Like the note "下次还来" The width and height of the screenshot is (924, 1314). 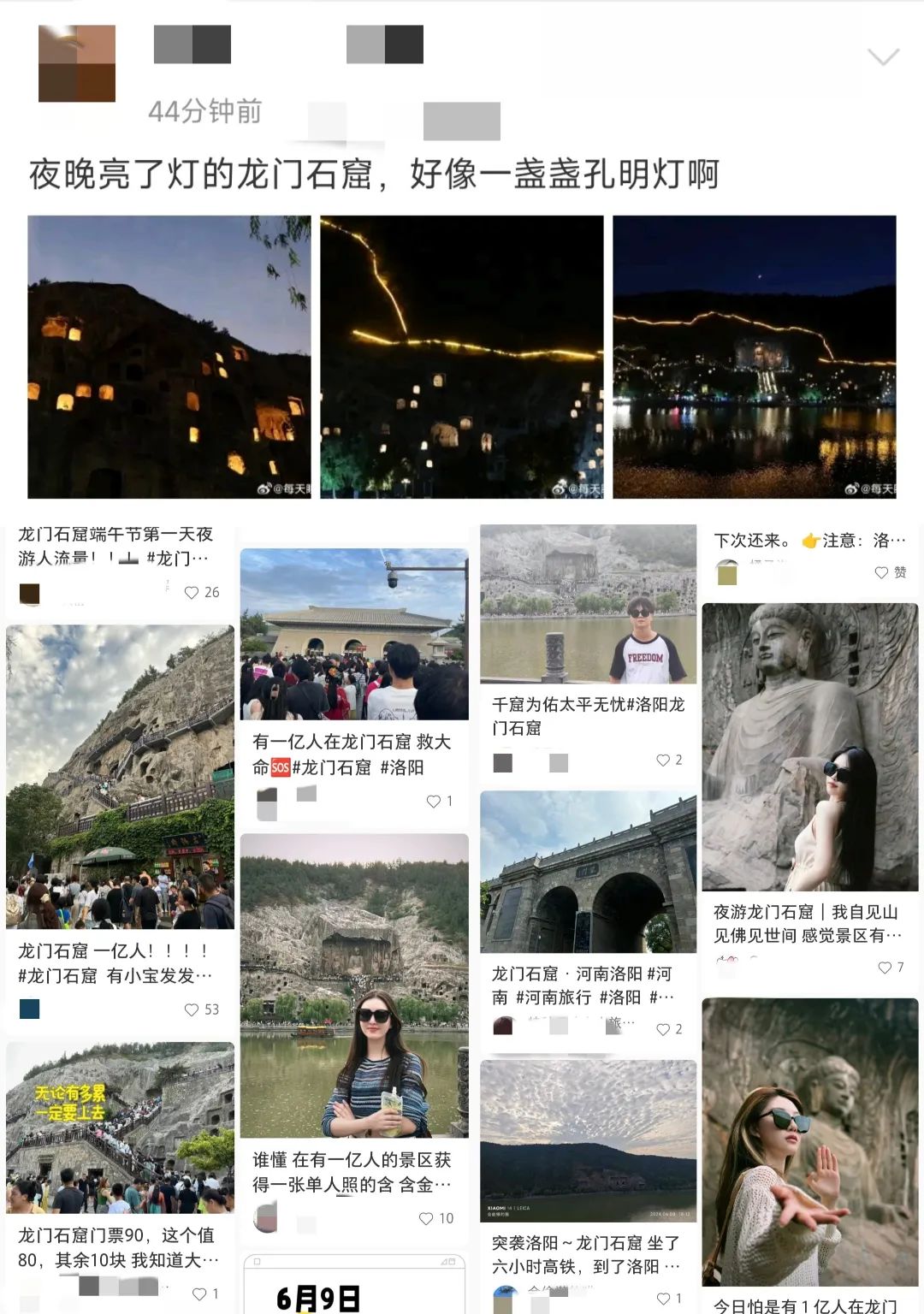[881, 572]
